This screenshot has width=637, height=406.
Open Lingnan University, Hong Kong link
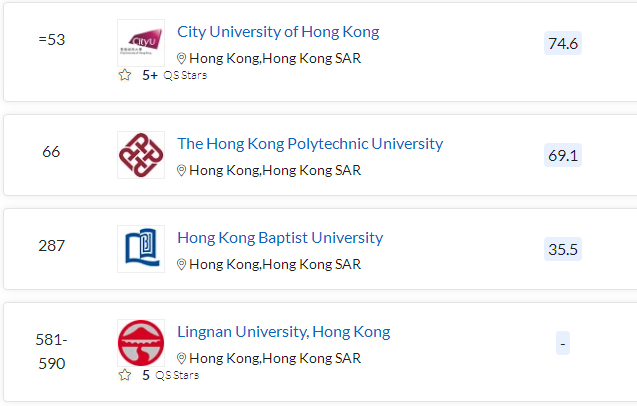[283, 332]
